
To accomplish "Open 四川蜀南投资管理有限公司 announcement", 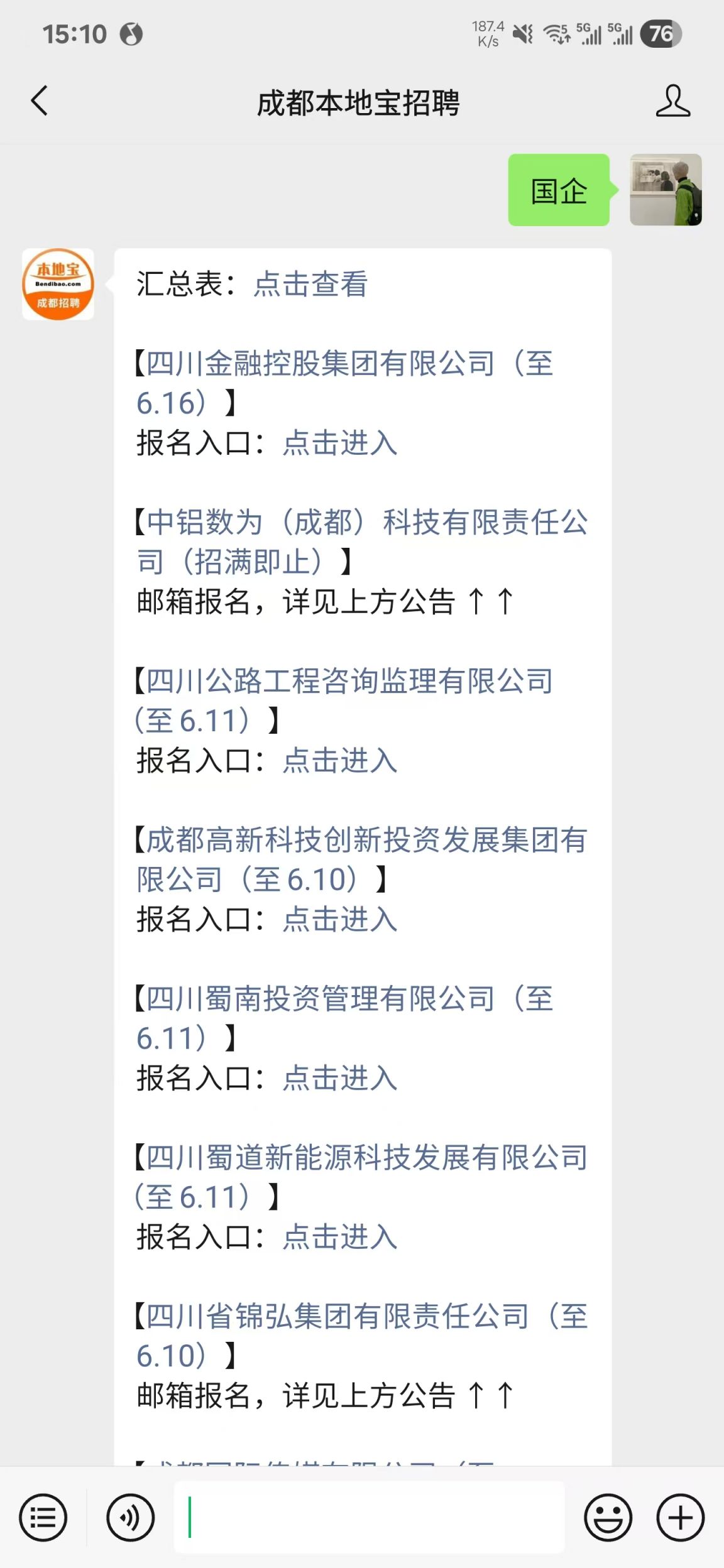I will (345, 1018).
